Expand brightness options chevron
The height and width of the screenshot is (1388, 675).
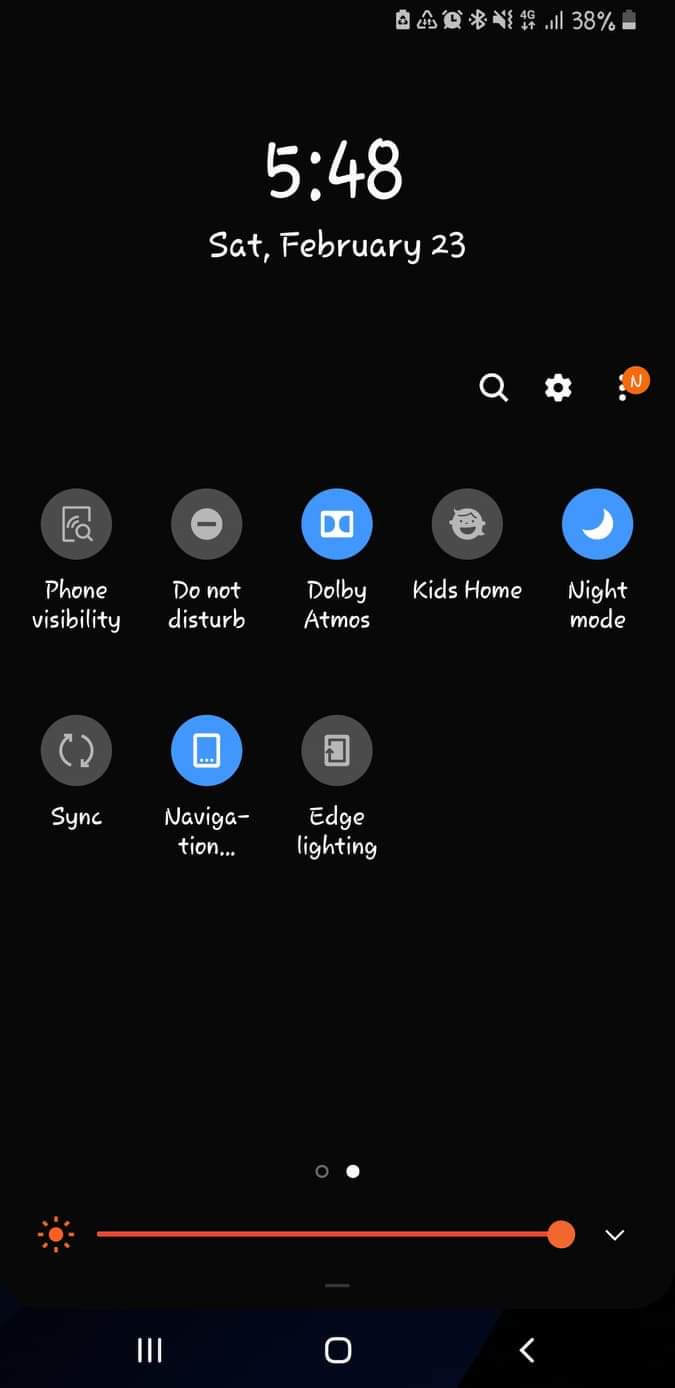point(615,1235)
